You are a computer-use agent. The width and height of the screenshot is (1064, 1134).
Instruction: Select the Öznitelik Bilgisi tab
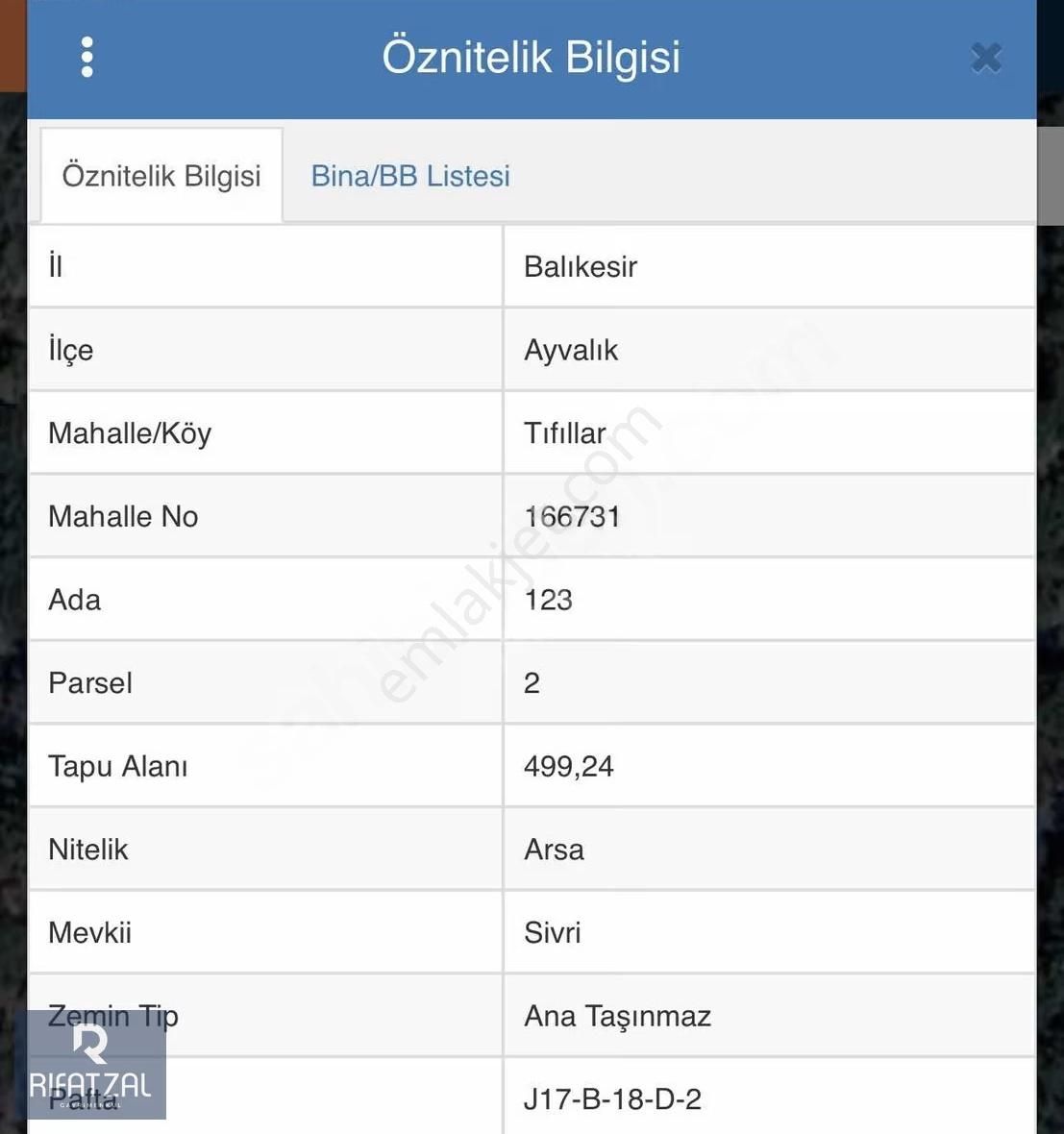pos(161,175)
